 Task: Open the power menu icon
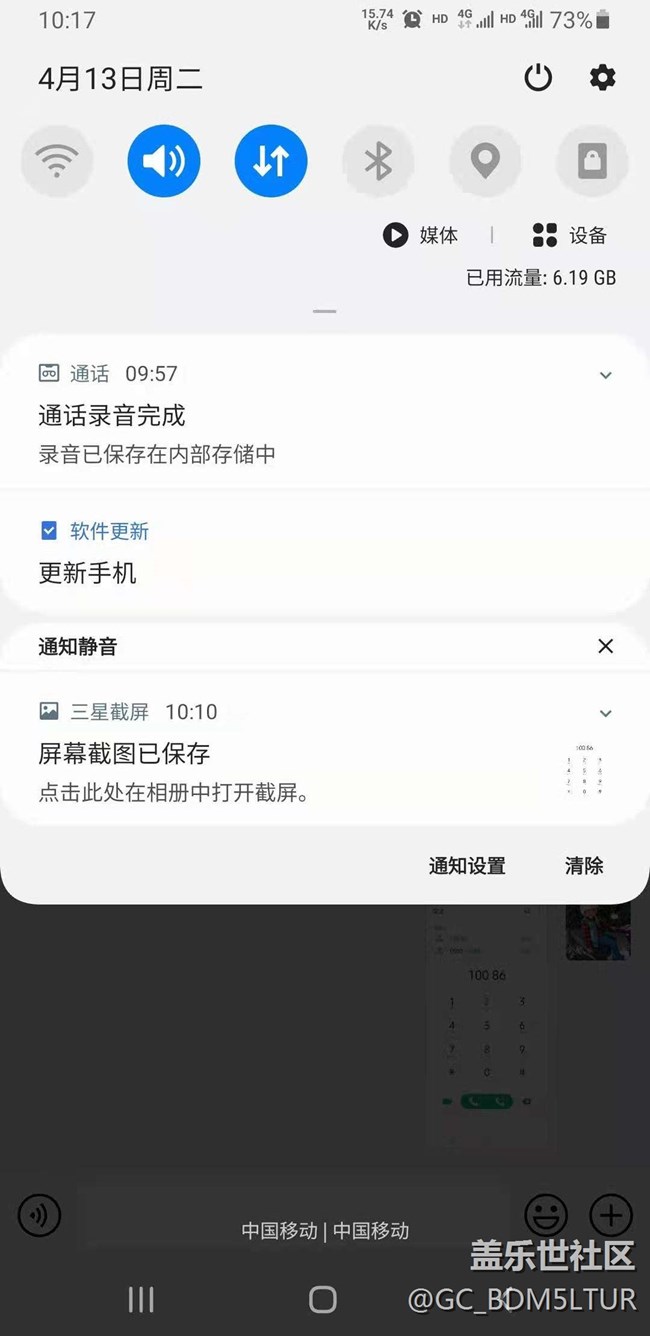[x=538, y=77]
